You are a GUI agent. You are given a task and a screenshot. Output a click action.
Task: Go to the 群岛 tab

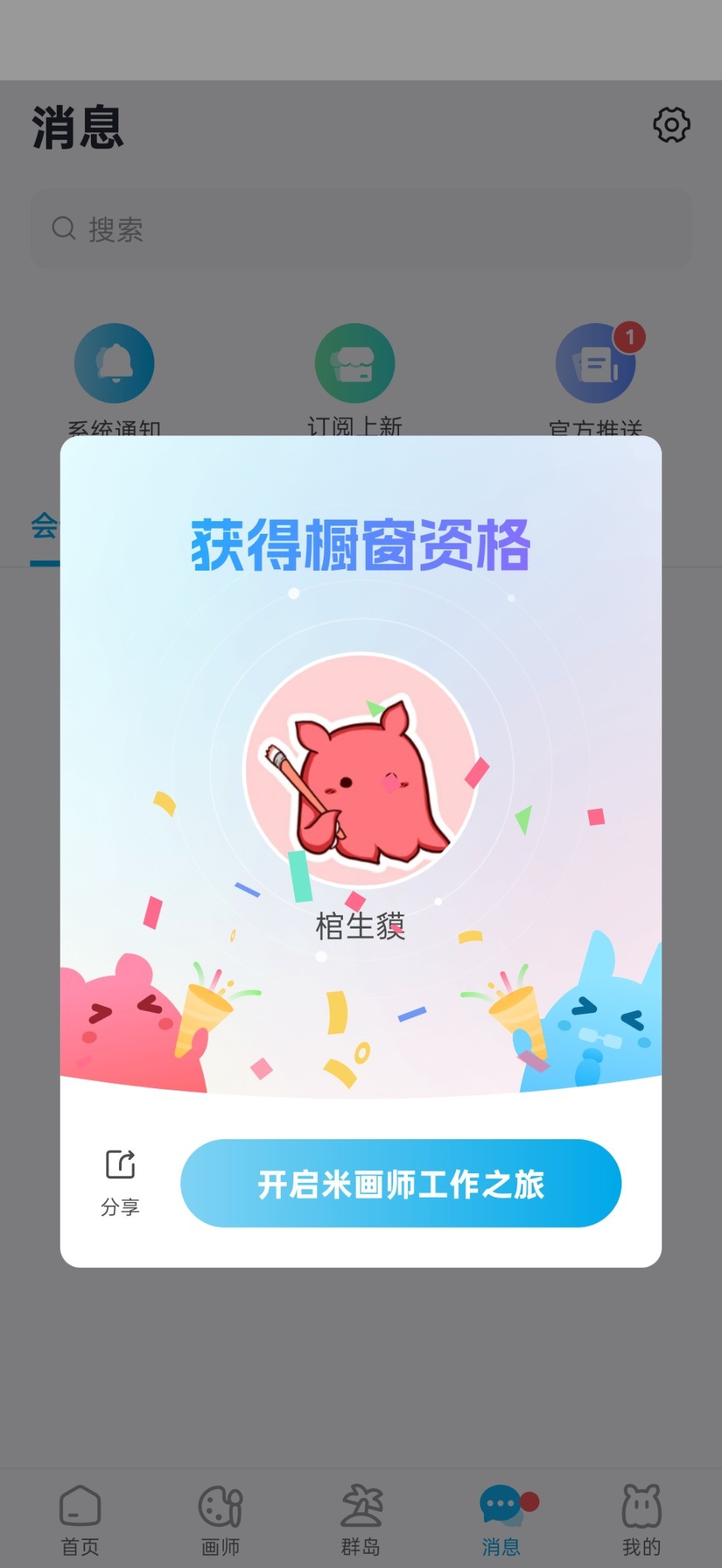click(361, 1520)
